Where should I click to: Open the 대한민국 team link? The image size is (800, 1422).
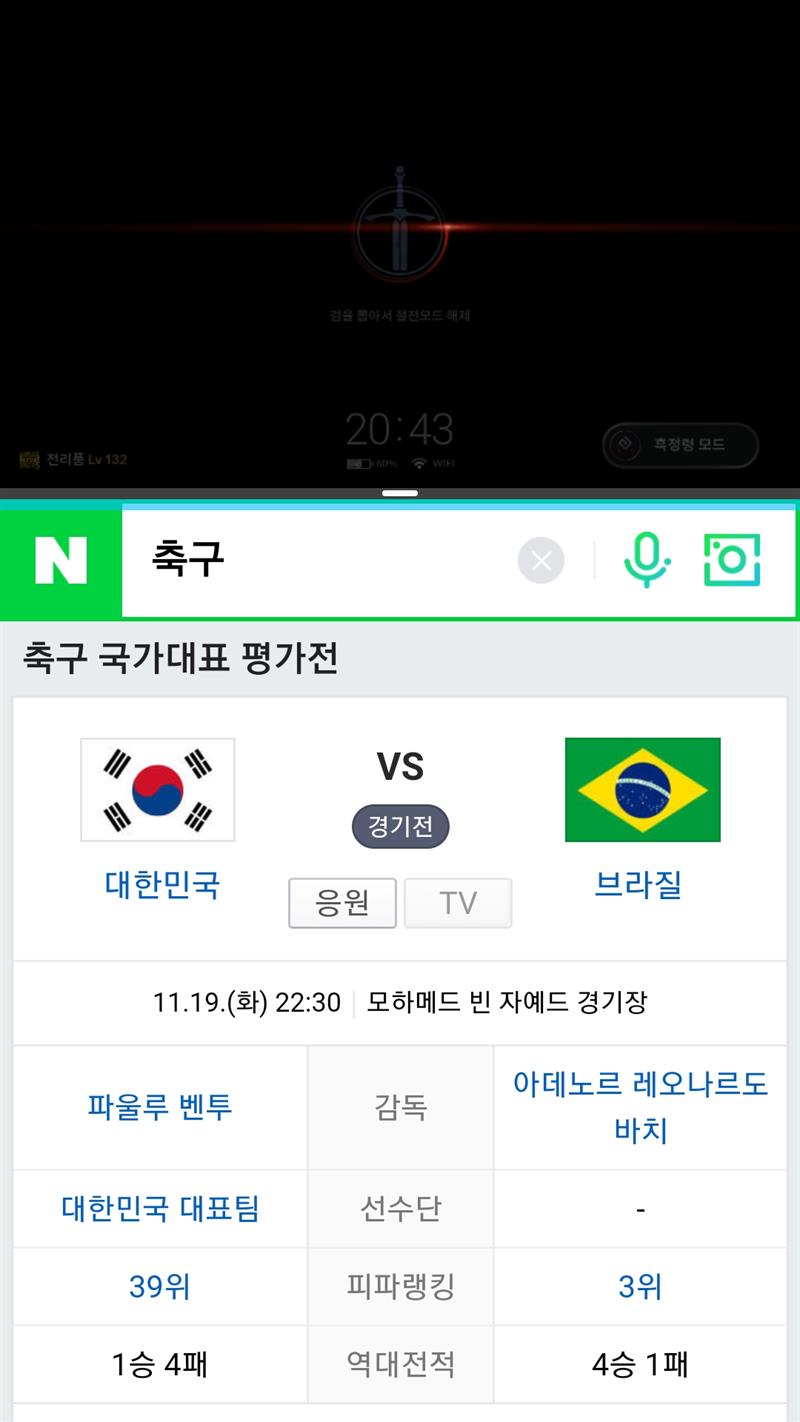coord(162,884)
